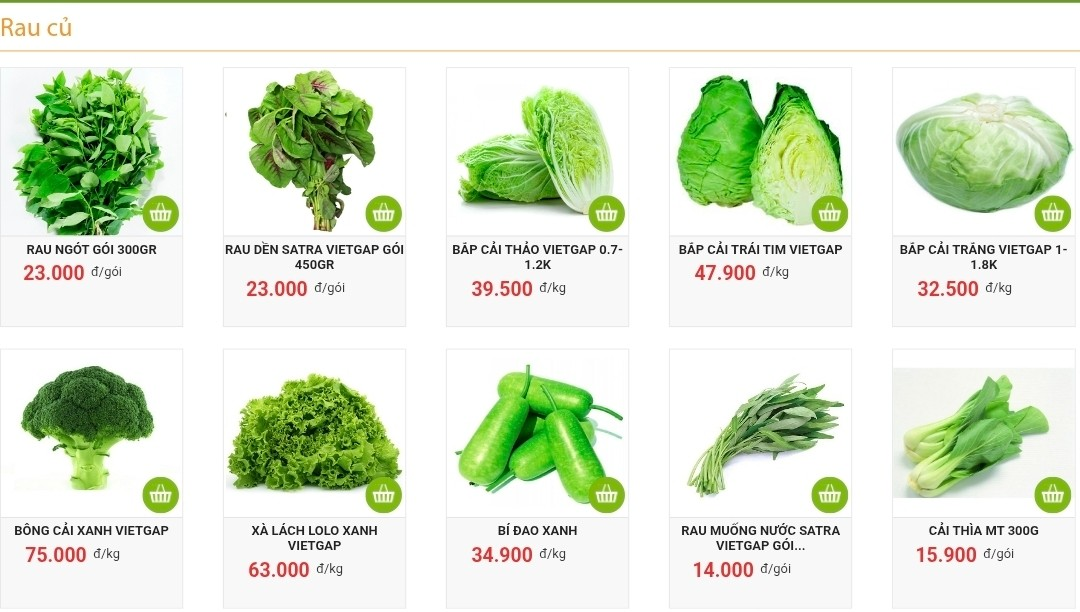Image resolution: width=1080 pixels, height=612 pixels.
Task: Add Bắp Cải Trắng VietGAP to basket
Action: [x=1052, y=213]
